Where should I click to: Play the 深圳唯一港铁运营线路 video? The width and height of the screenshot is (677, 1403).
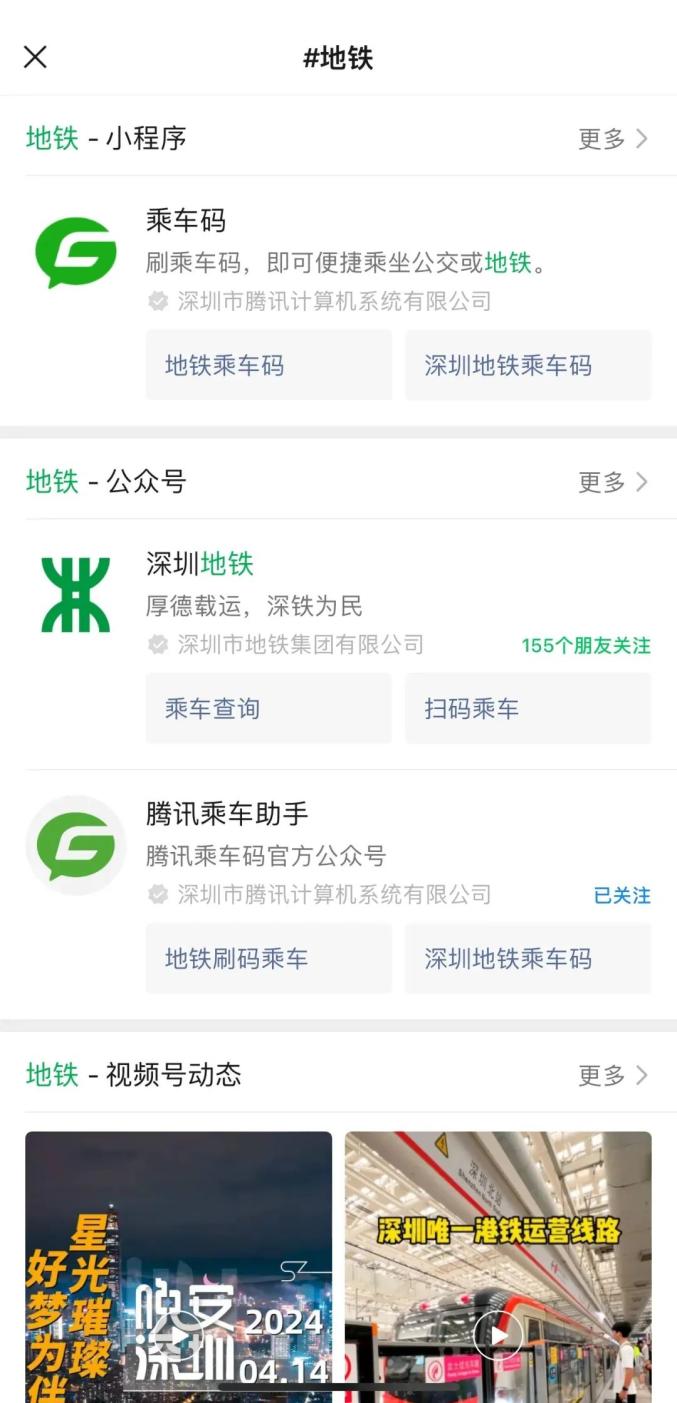coord(498,1335)
